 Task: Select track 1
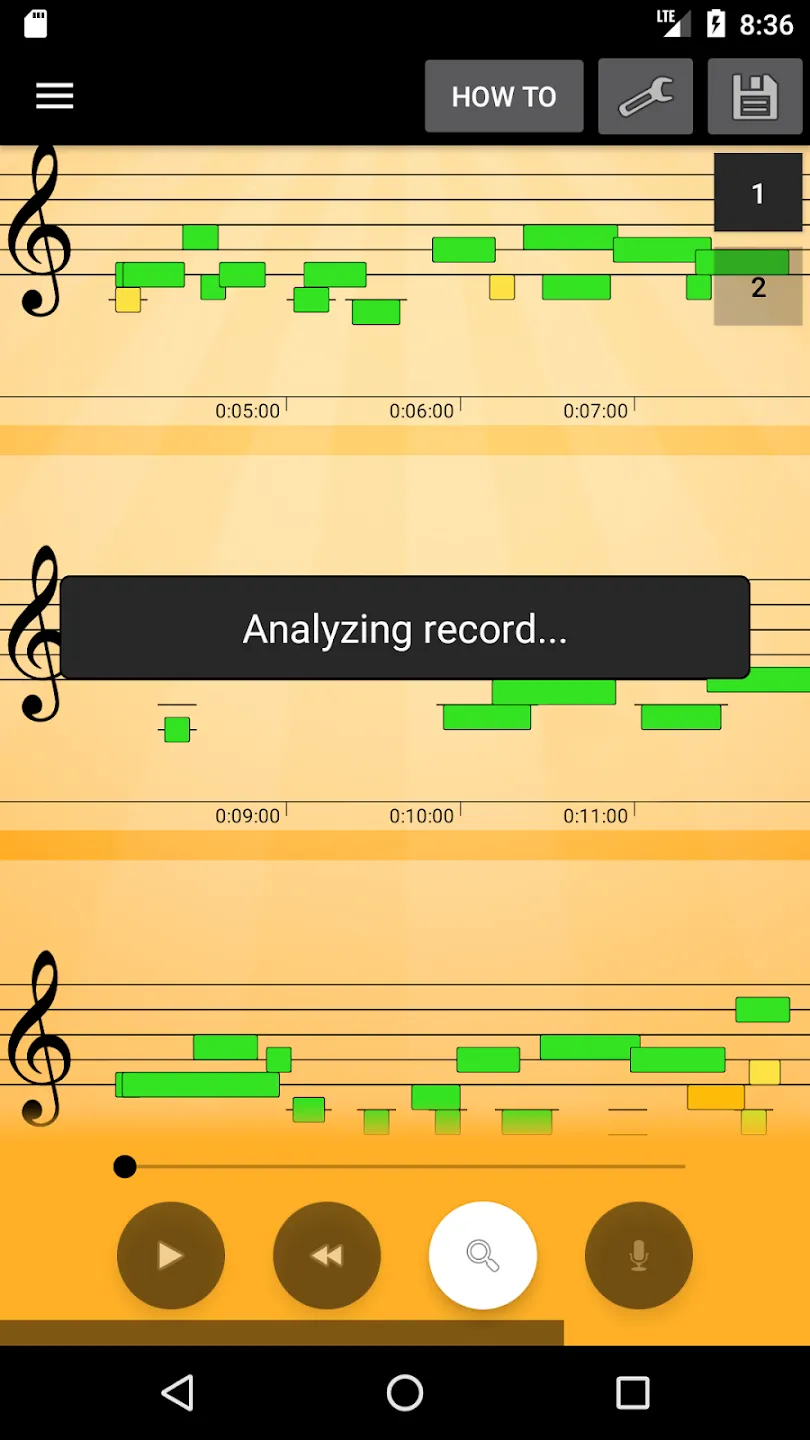pyautogui.click(x=758, y=193)
